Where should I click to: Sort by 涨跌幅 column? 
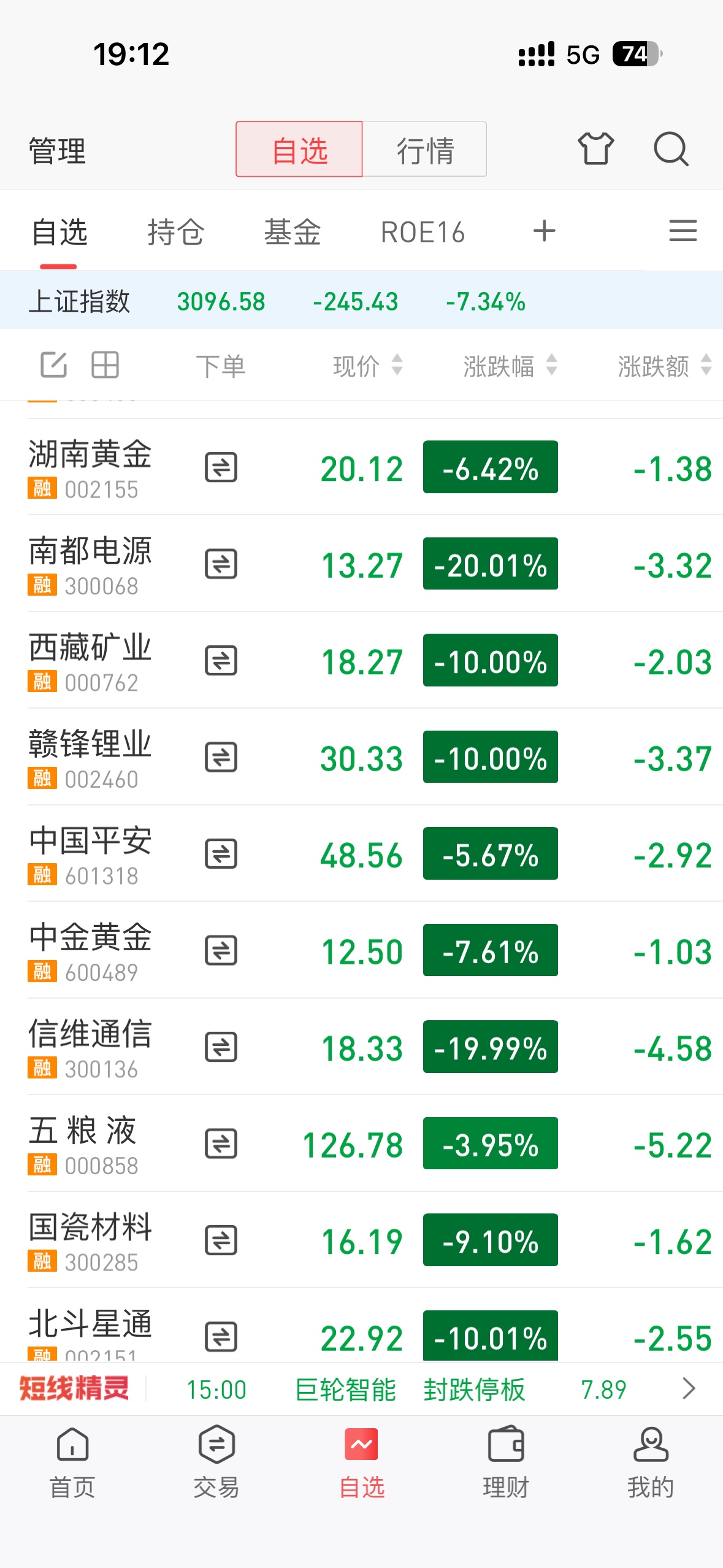(510, 366)
